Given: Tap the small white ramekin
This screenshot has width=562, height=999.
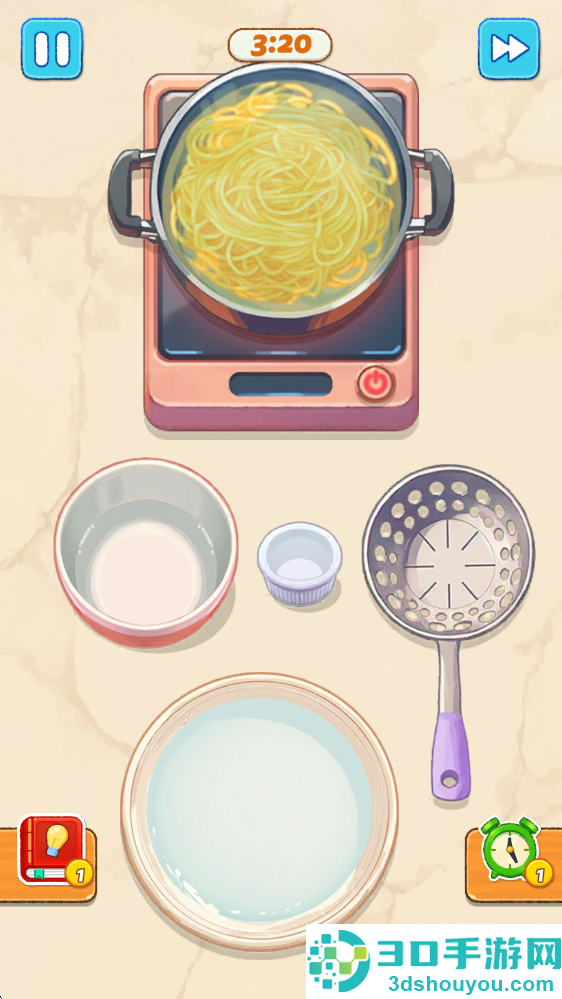Looking at the screenshot, I should click(299, 563).
